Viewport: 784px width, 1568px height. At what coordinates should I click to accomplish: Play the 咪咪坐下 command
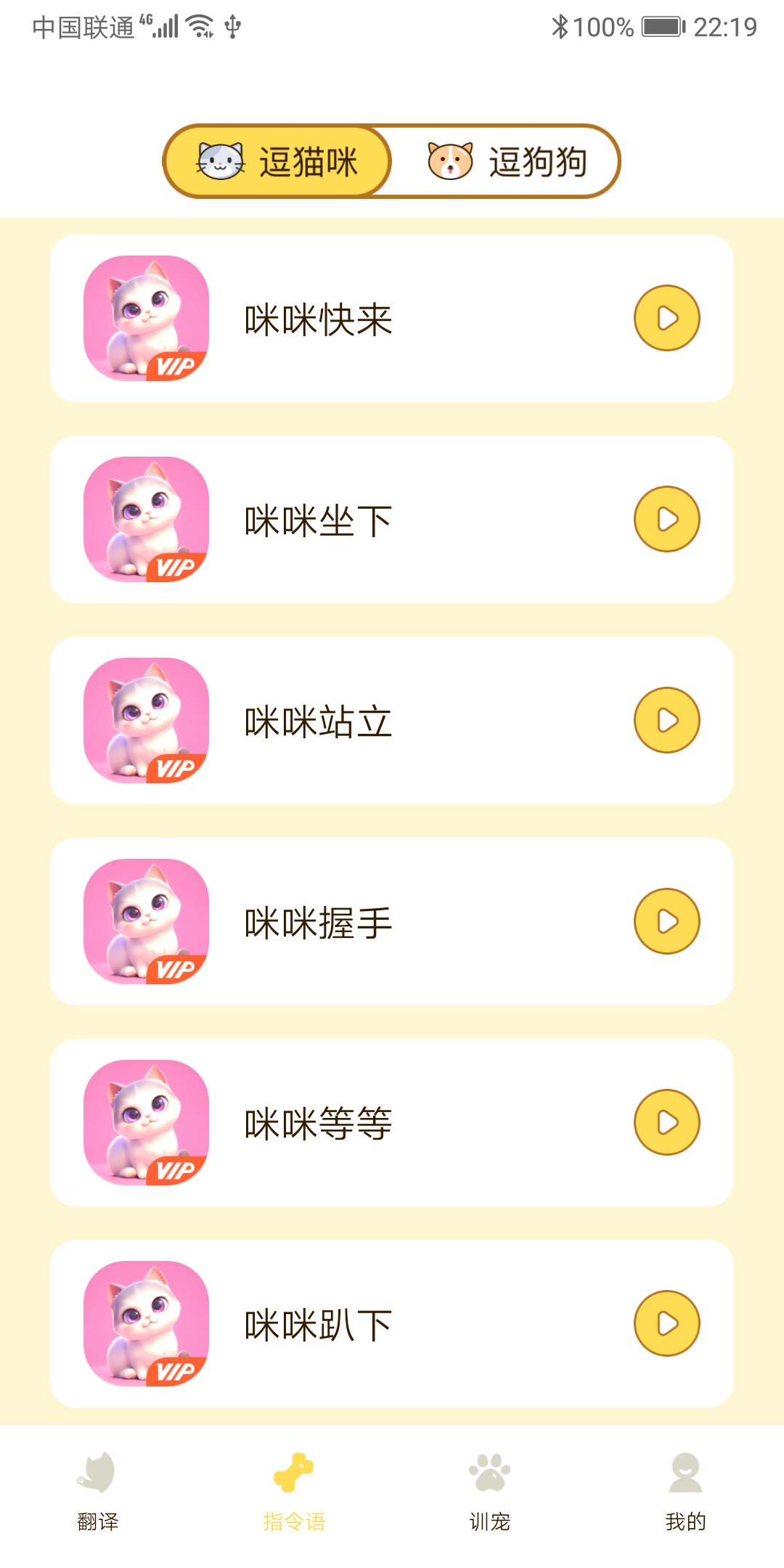(666, 519)
